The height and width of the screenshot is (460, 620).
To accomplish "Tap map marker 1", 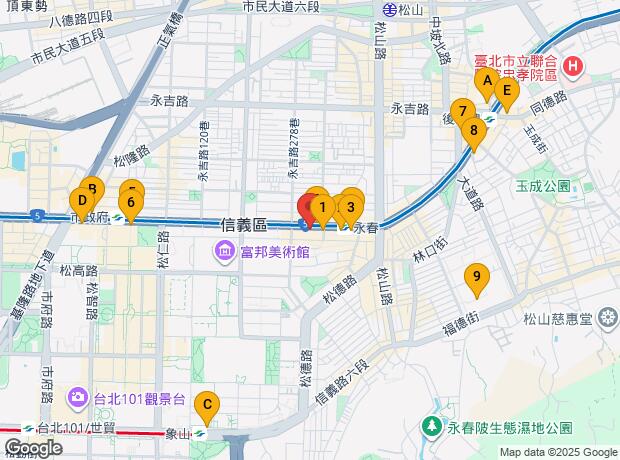I will pos(323,207).
